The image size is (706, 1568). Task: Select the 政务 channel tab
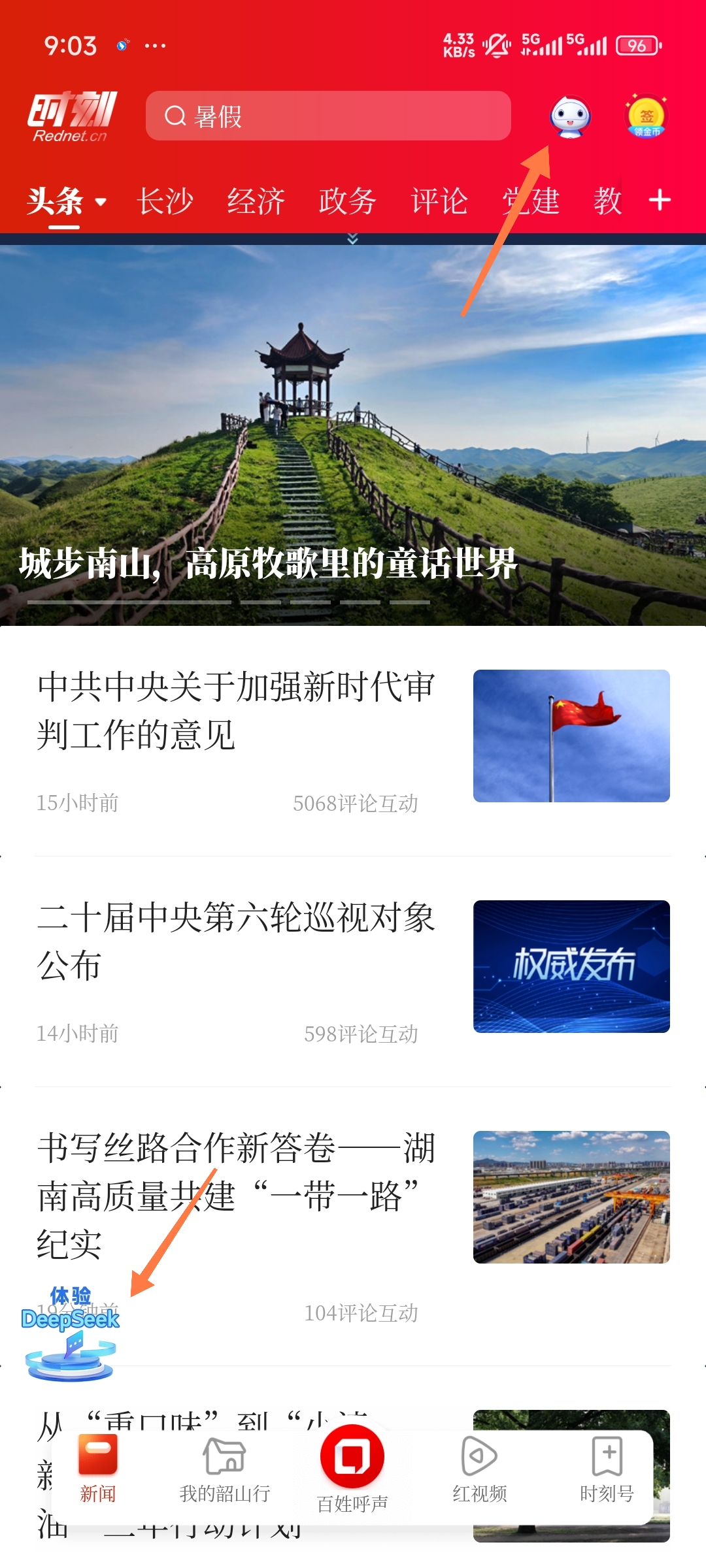click(347, 201)
